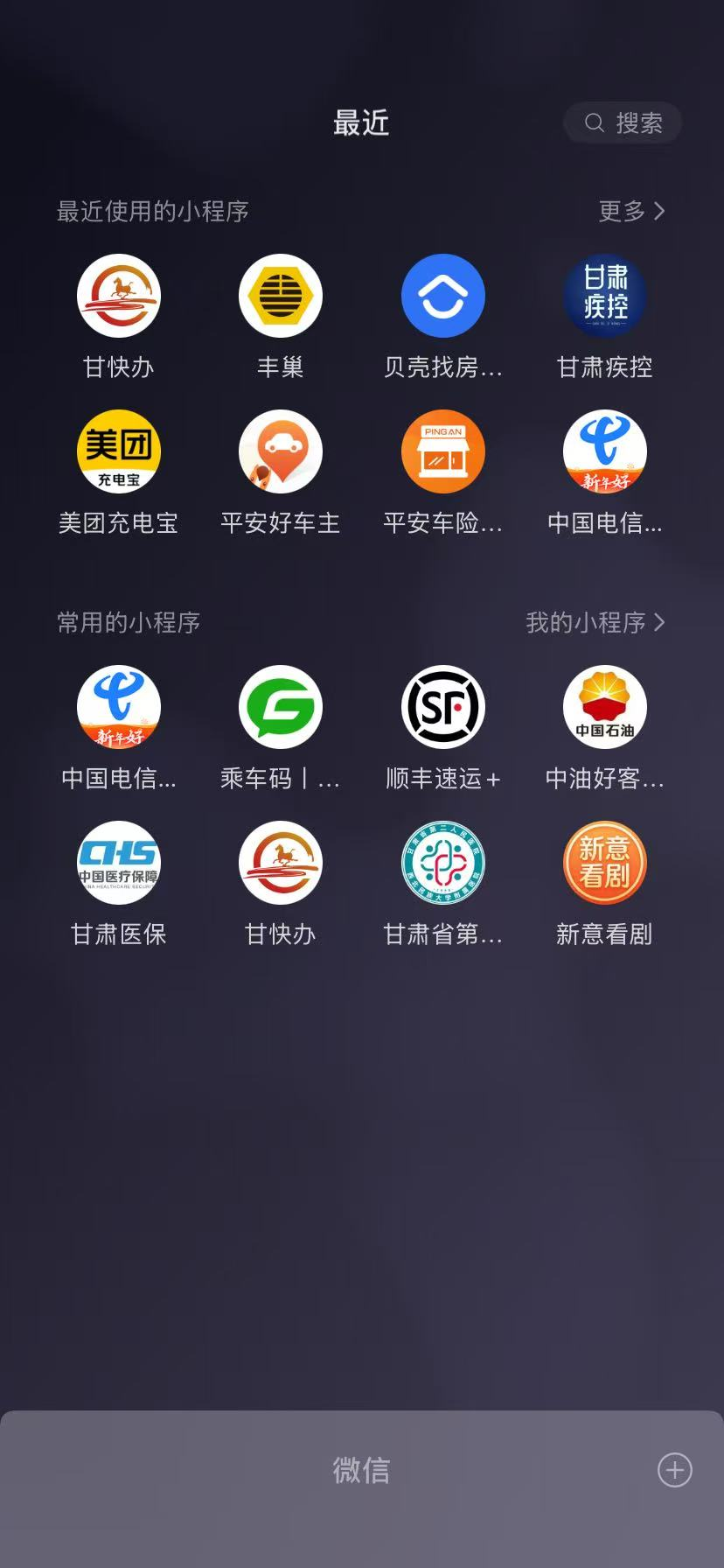The height and width of the screenshot is (1568, 724).
Task: Open the 平安车险 mini program
Action: click(442, 452)
